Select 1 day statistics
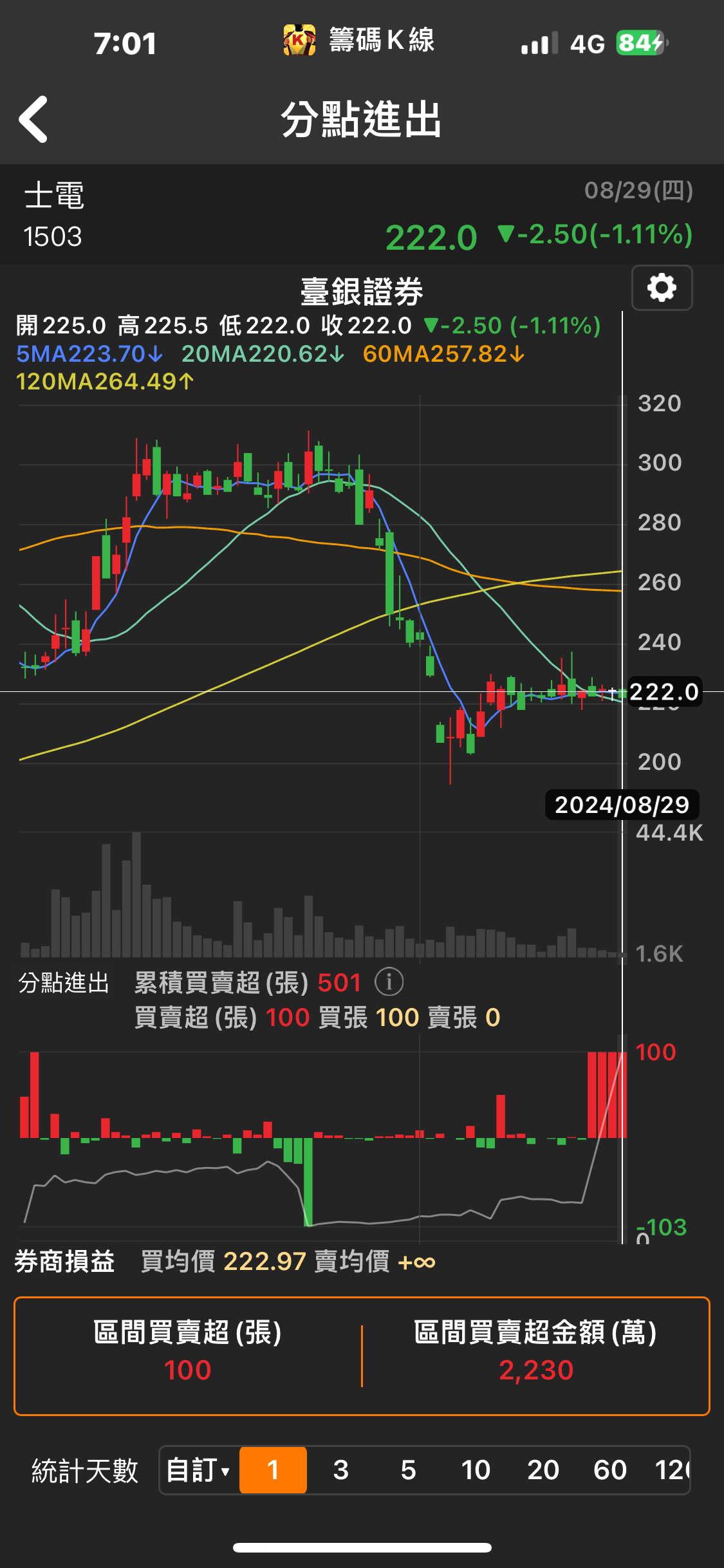 point(273,1470)
